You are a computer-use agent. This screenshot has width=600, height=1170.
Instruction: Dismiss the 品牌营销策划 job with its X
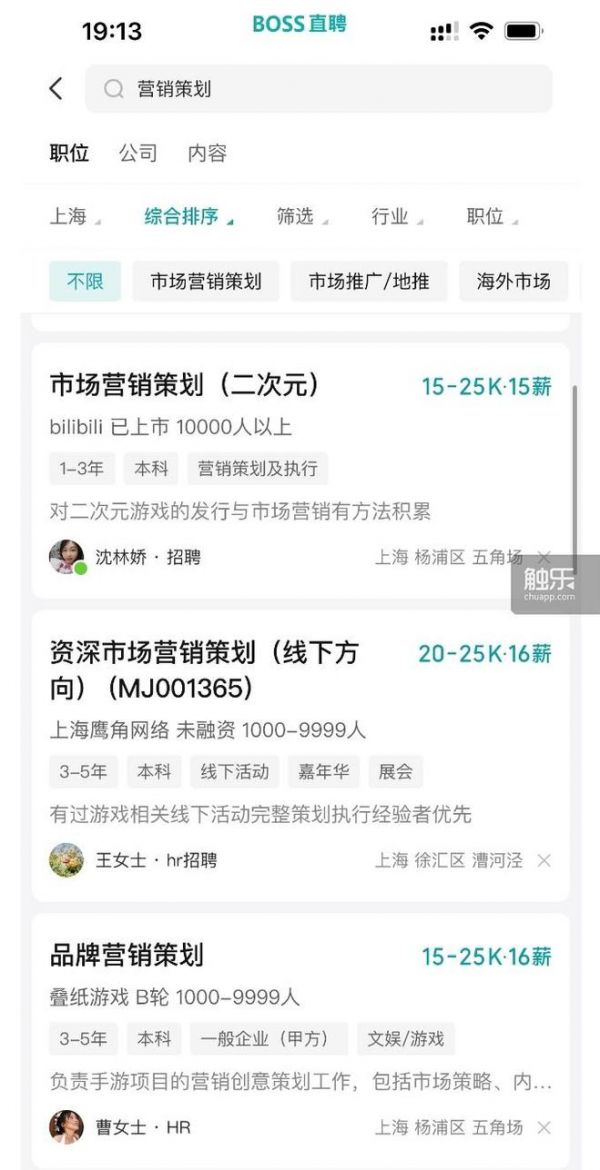[x=544, y=1127]
